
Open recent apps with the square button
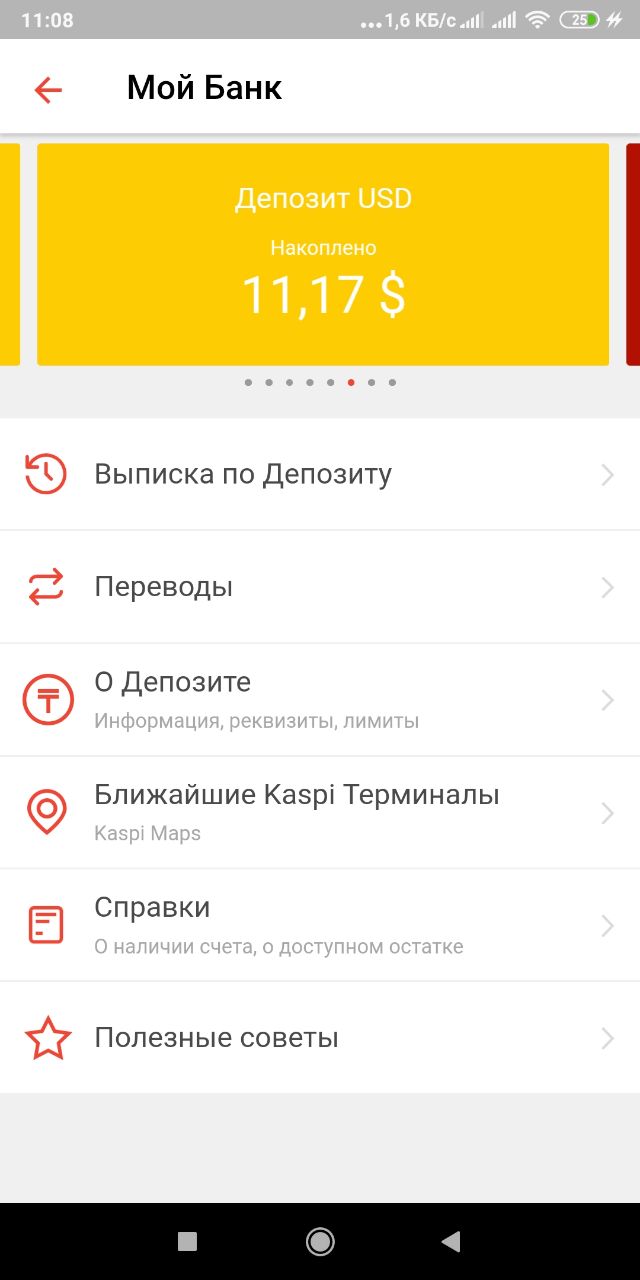point(187,1241)
